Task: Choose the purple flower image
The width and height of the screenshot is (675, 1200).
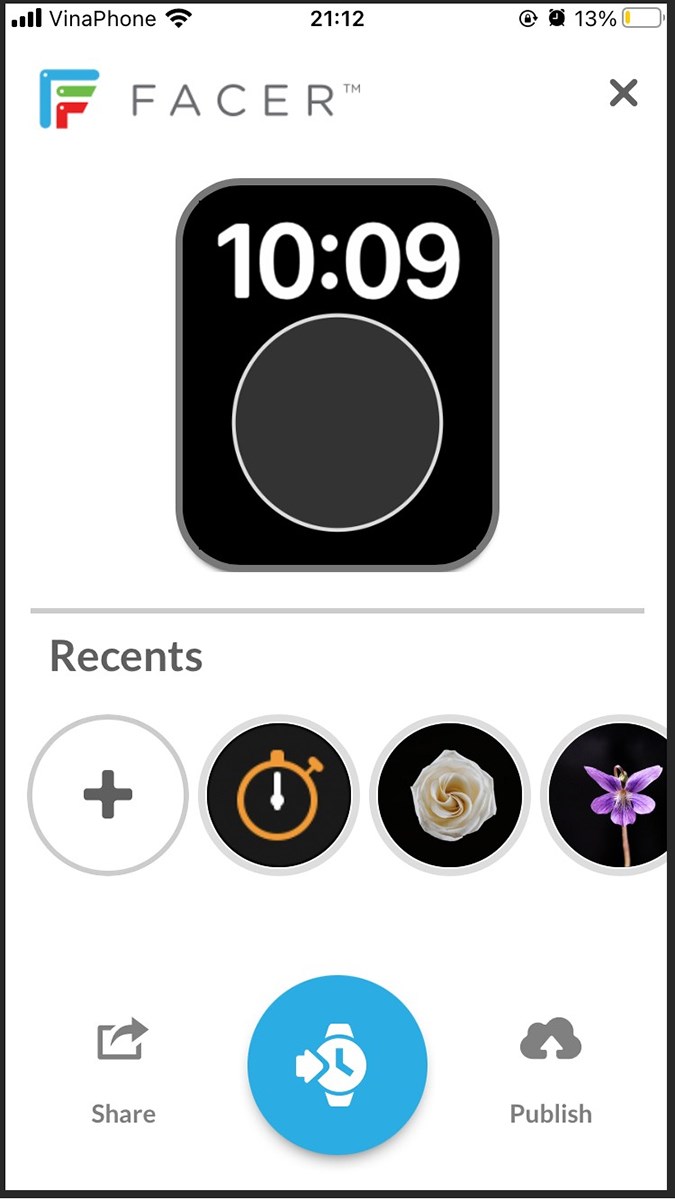Action: (612, 795)
